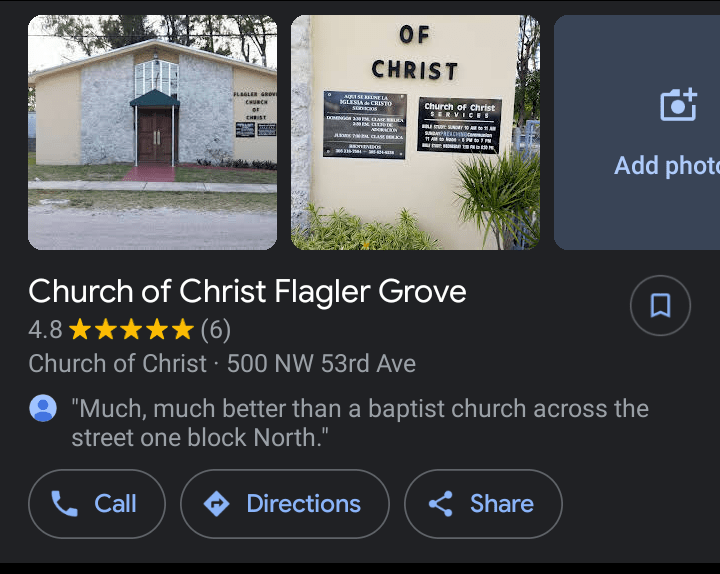
Task: Read the baptist church comparison review
Action: click(359, 423)
